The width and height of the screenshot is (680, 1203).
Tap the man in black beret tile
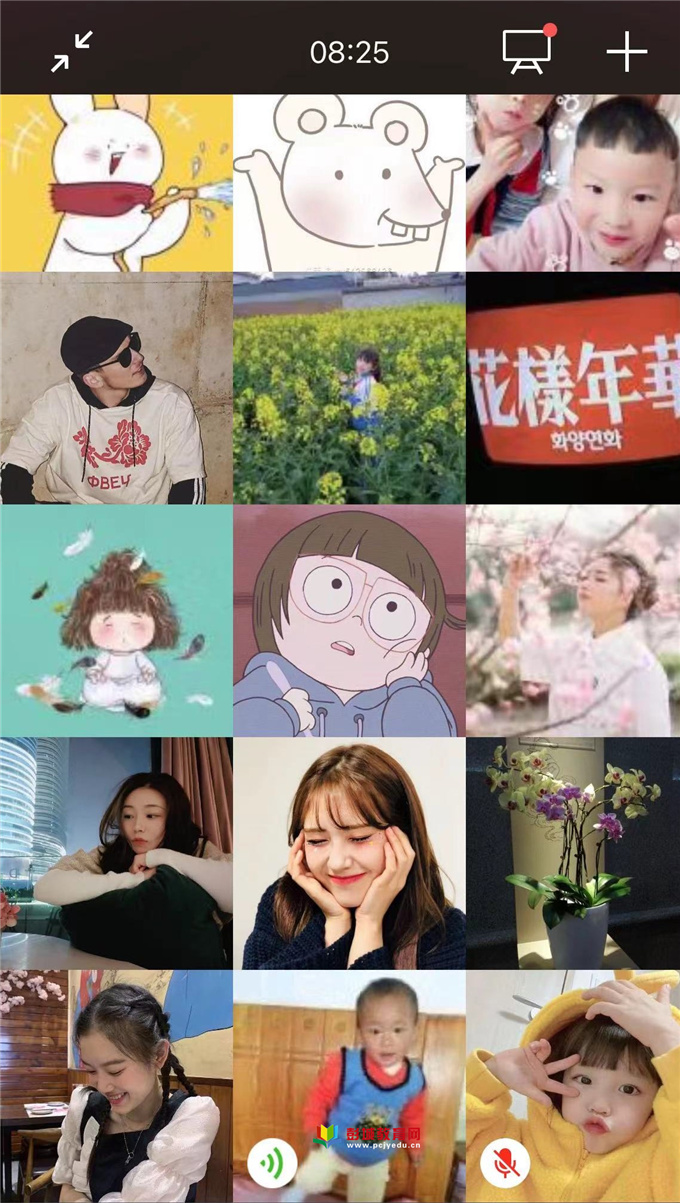[116, 388]
